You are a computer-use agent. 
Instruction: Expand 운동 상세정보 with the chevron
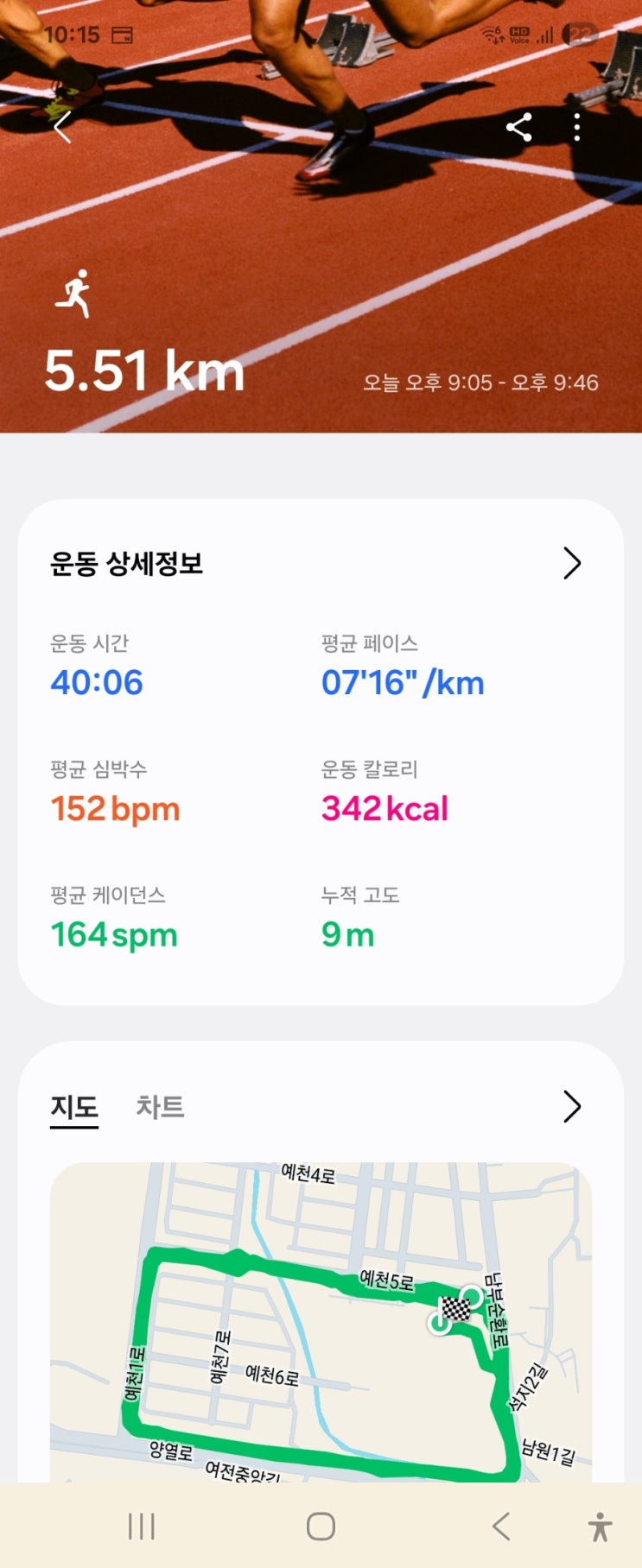572,564
